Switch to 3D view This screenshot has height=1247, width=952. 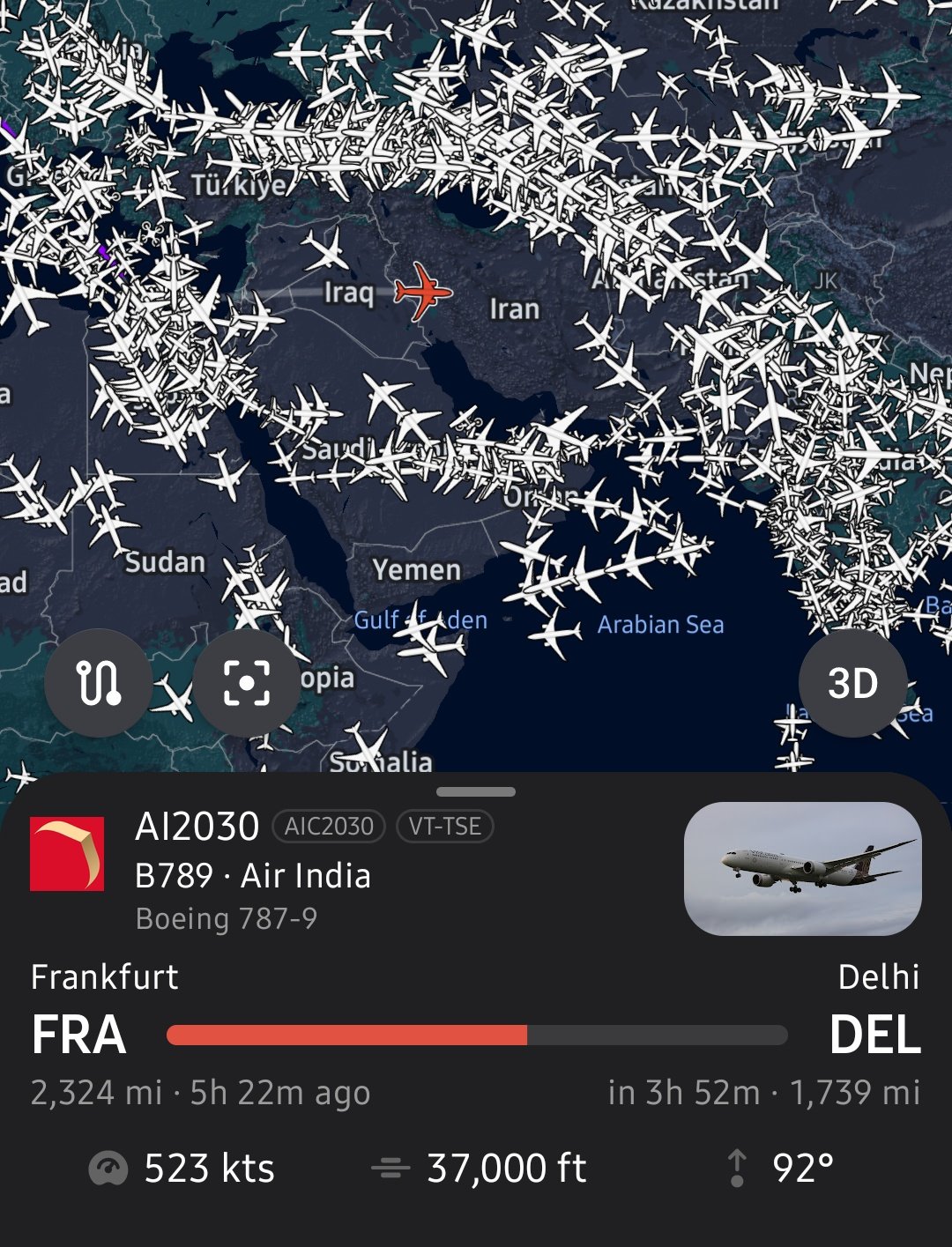852,683
